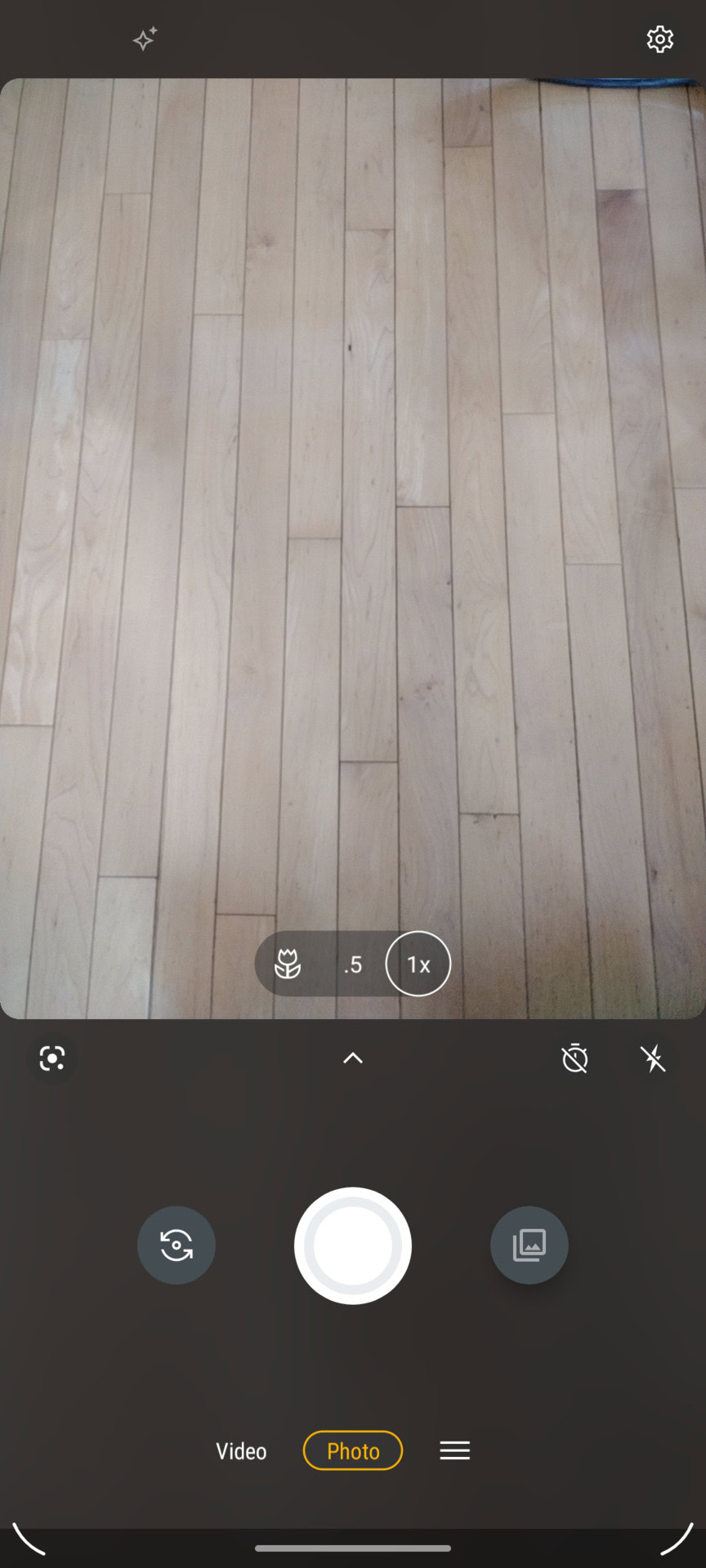This screenshot has height=1568, width=706.
Task: Flip to the front camera
Action: click(x=176, y=1245)
